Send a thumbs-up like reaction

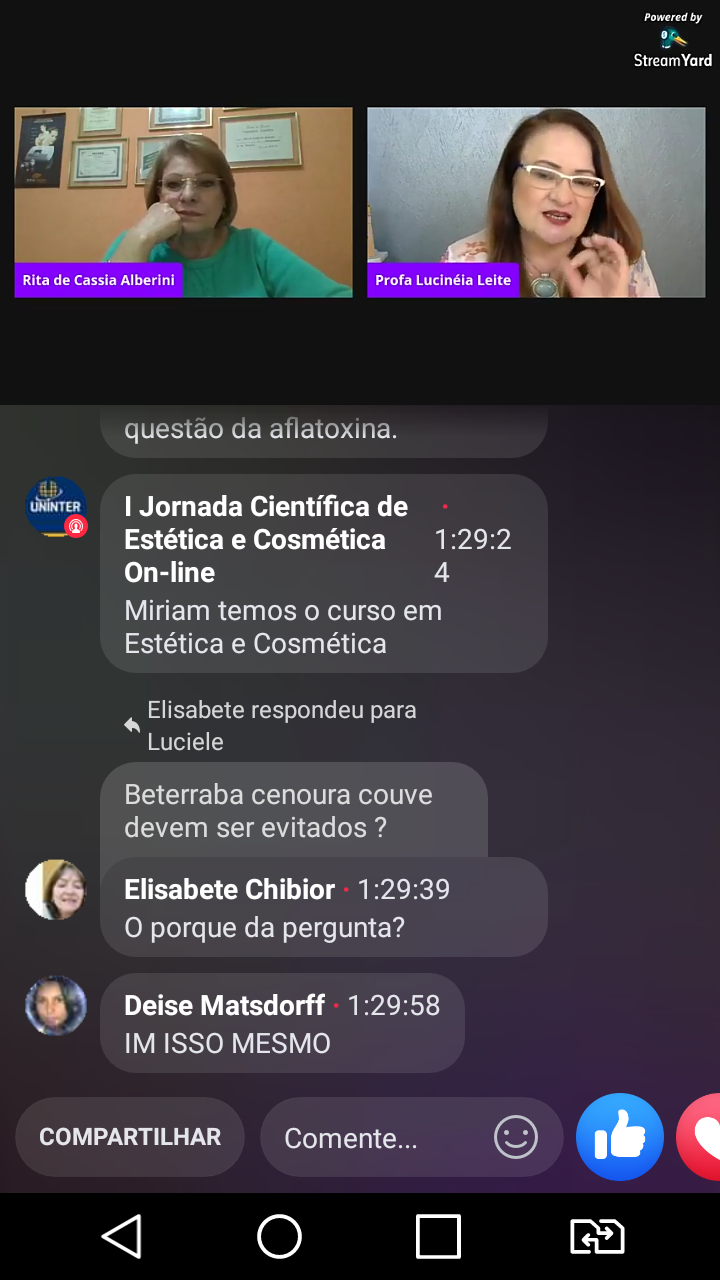click(620, 1137)
